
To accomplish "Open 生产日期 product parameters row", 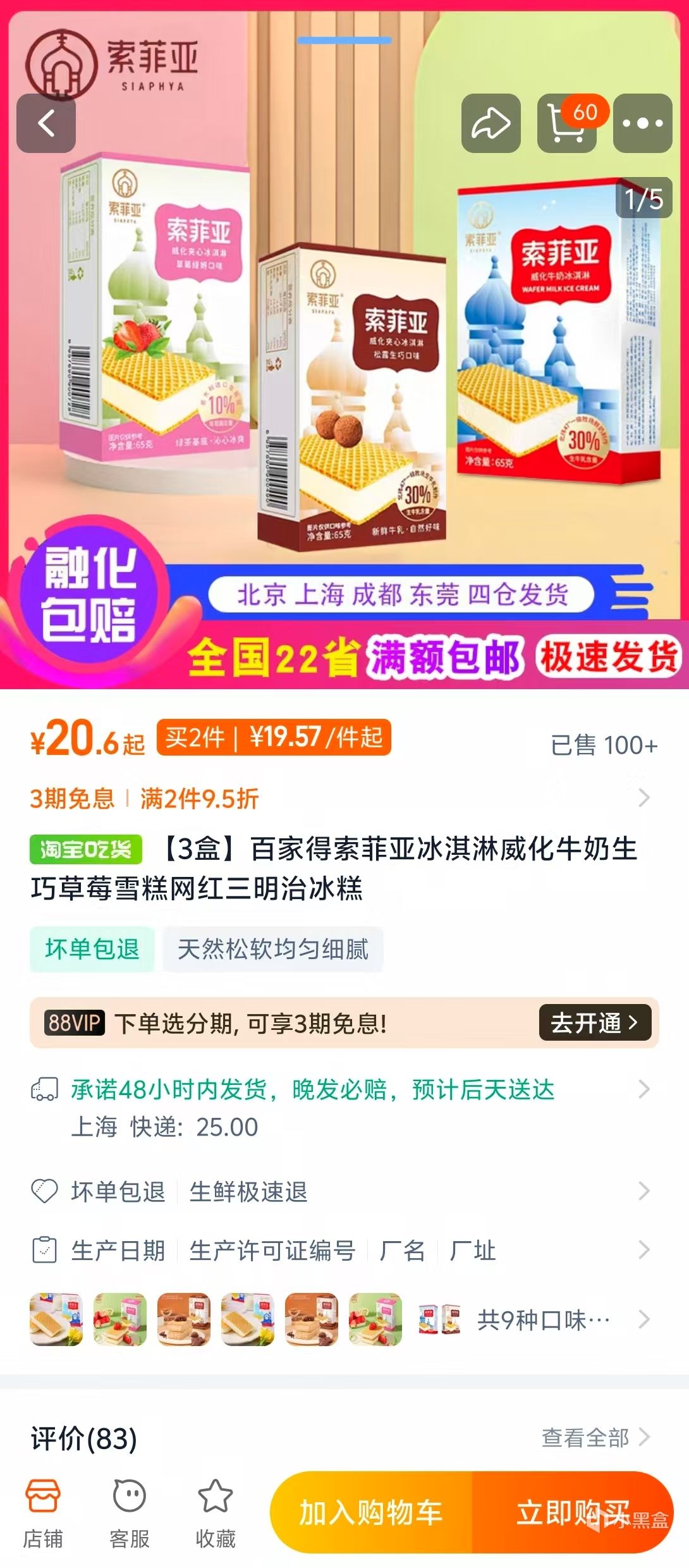I will point(341,1250).
